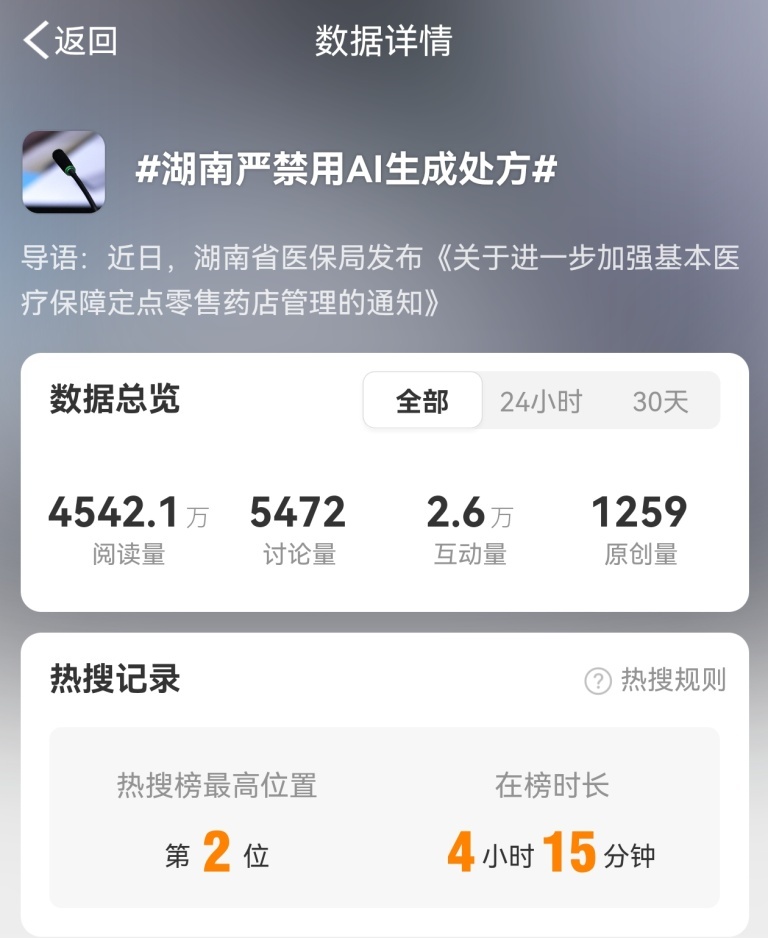Open the #湖南严禁用AI生成处方# topic thumbnail
Viewport: 768px width, 938px height.
pyautogui.click(x=64, y=171)
